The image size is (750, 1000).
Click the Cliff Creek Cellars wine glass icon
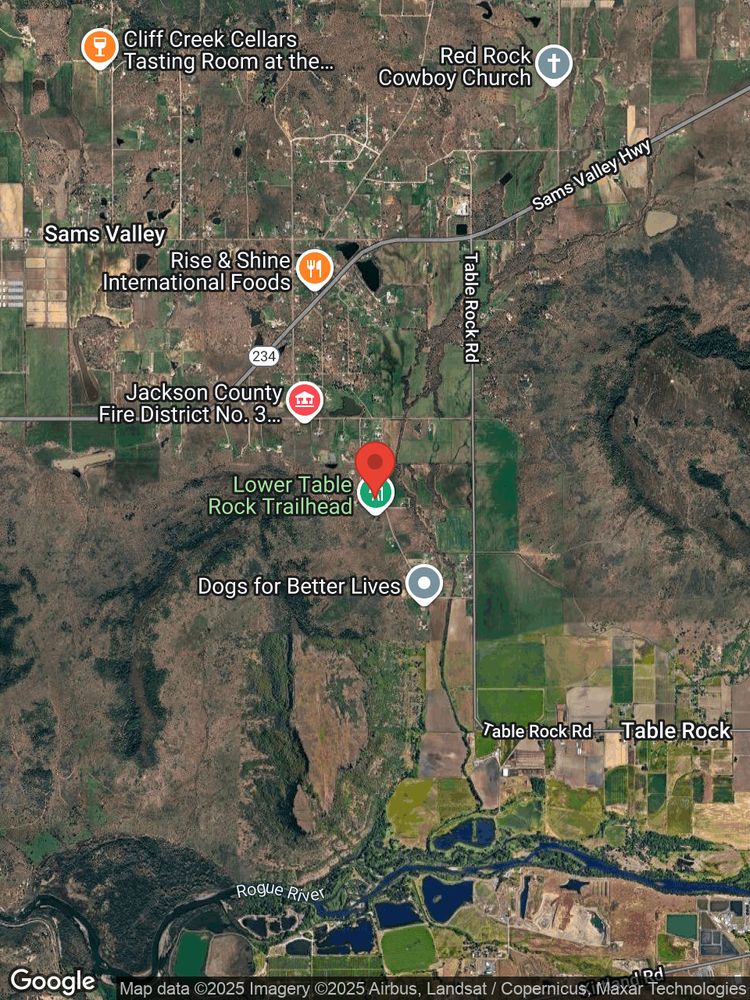[100, 45]
